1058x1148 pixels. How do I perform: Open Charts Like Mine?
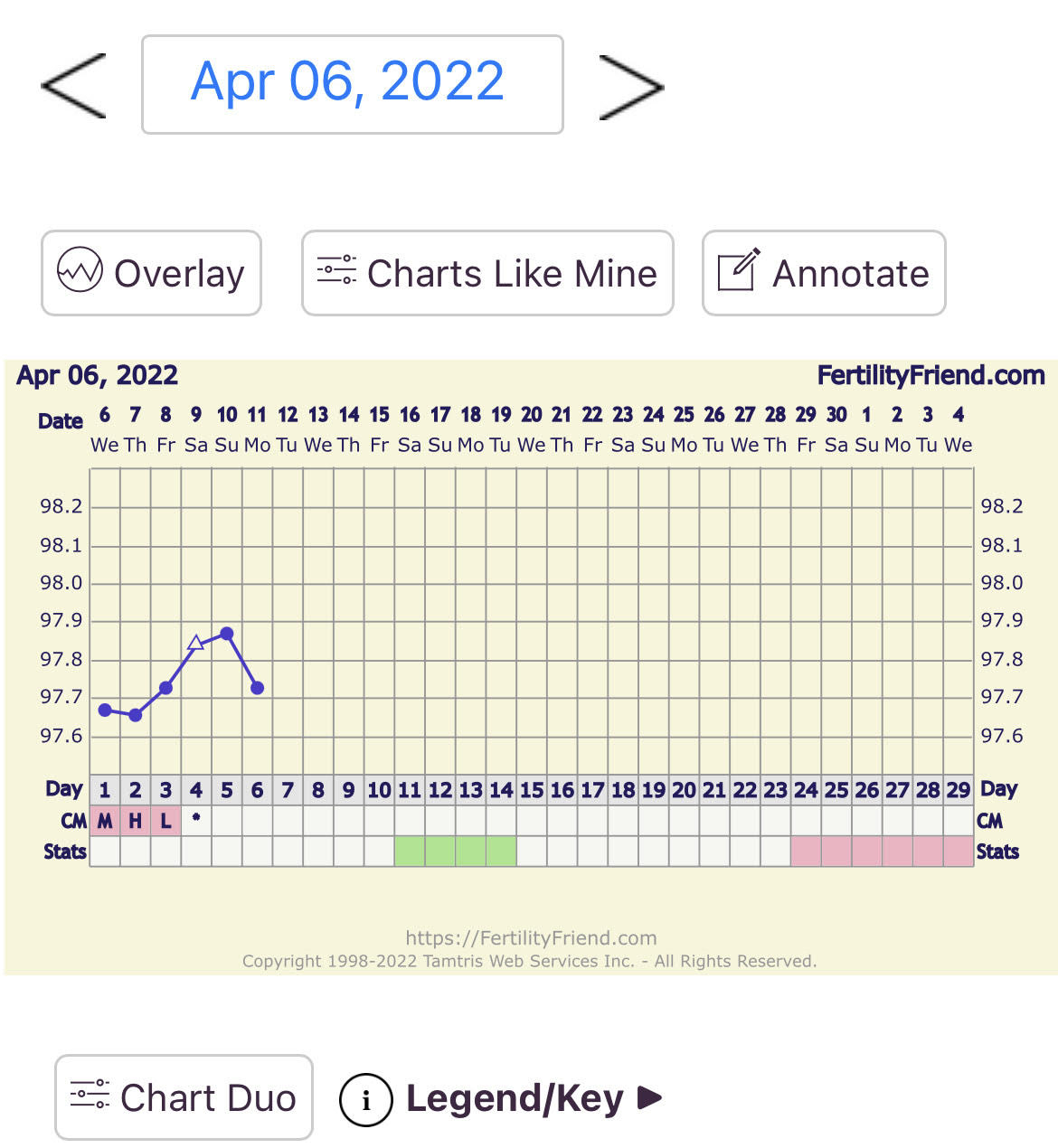(x=487, y=273)
